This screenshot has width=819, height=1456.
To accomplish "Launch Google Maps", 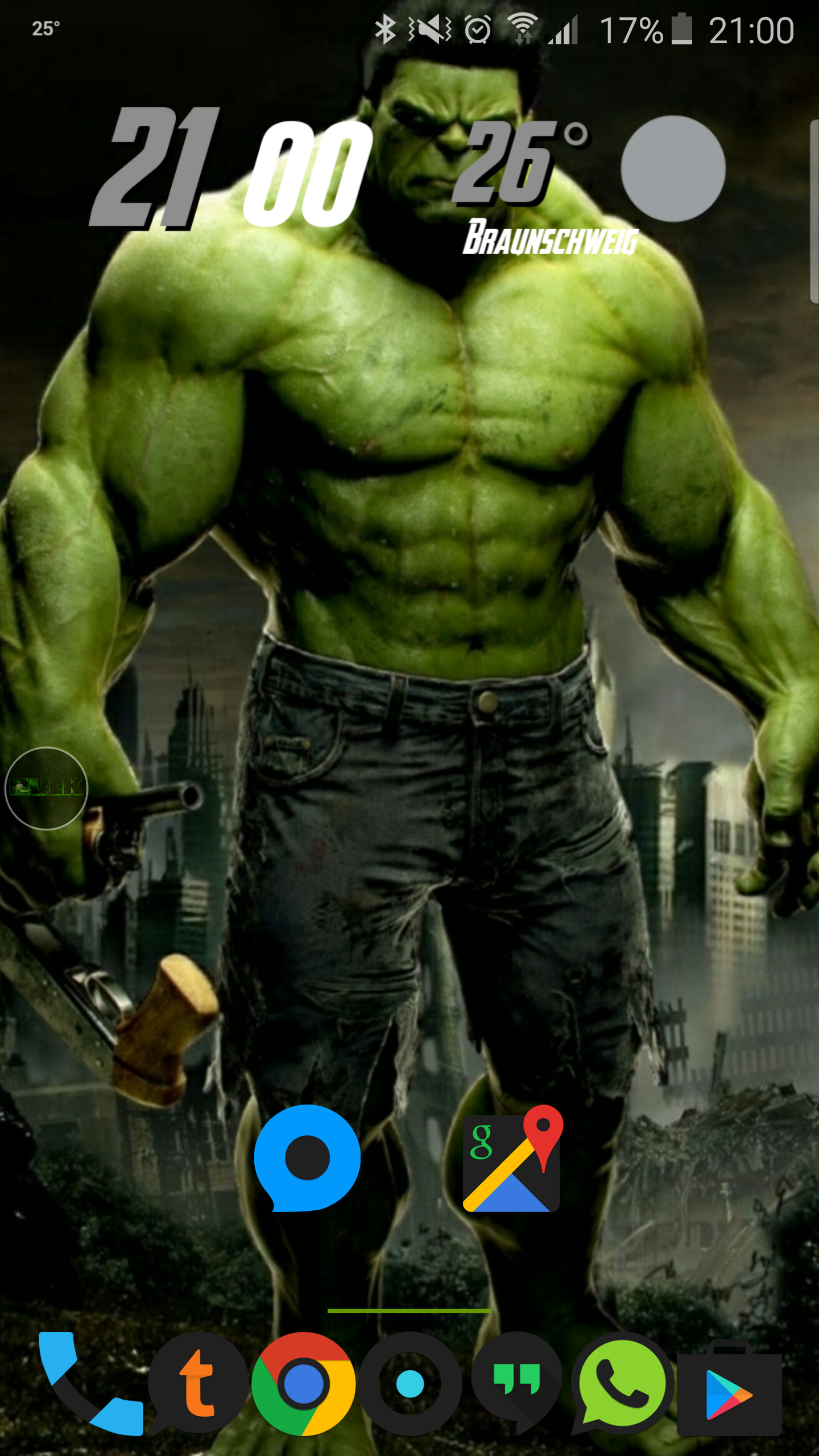I will point(513,1158).
